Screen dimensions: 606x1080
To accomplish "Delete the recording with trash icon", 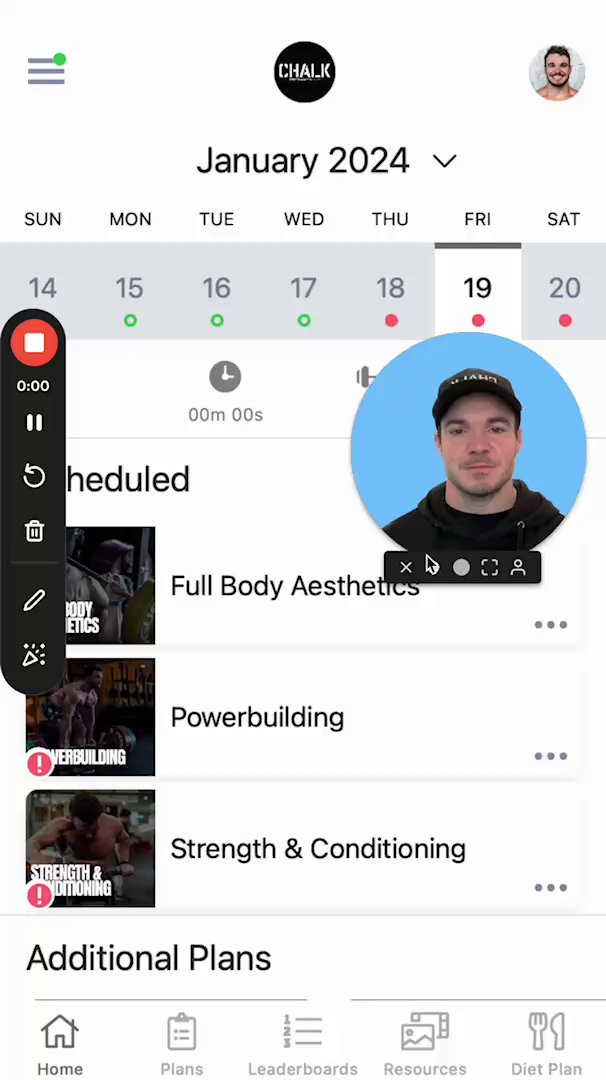I will pos(34,531).
